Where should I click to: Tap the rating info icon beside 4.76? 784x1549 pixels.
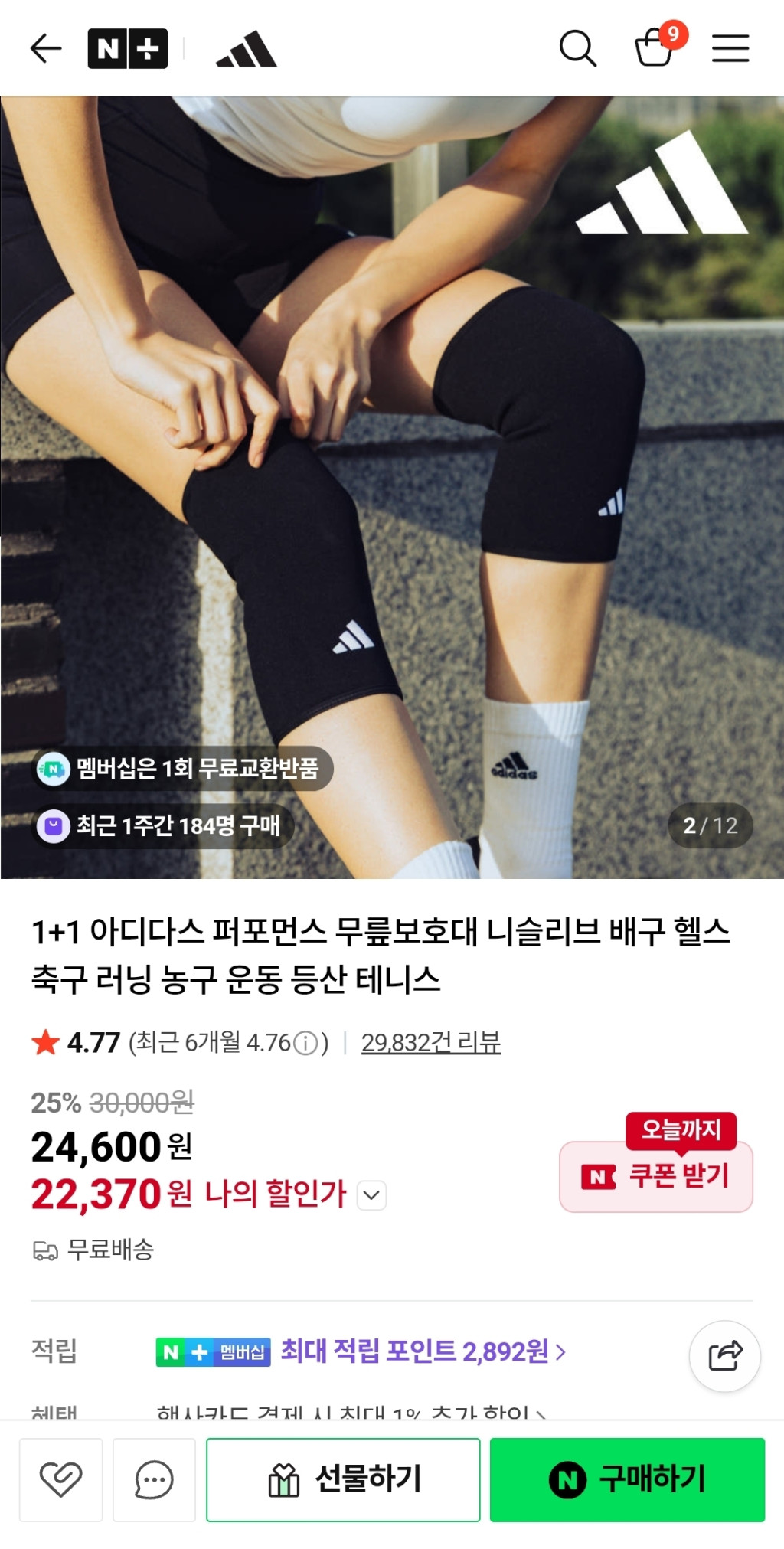click(305, 1043)
